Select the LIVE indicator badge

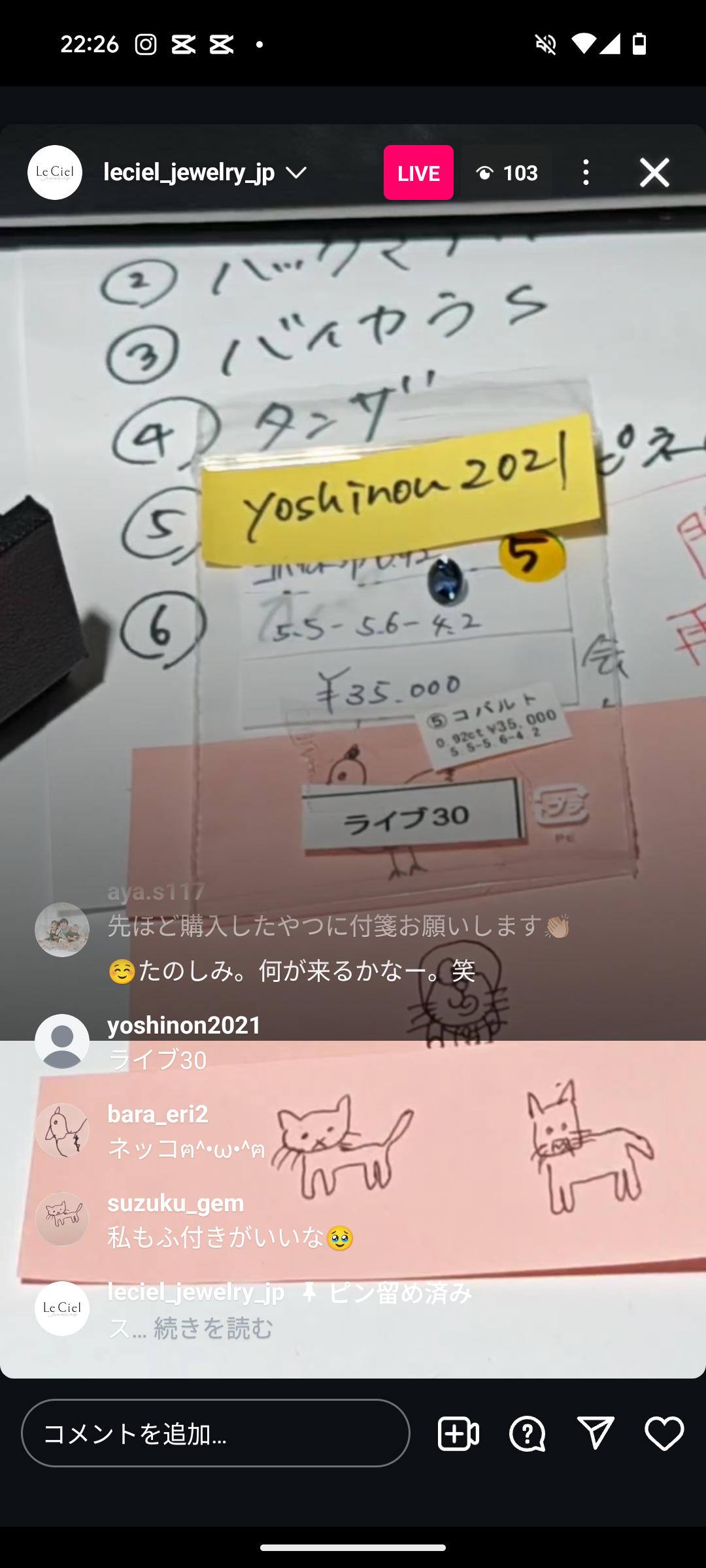click(418, 172)
